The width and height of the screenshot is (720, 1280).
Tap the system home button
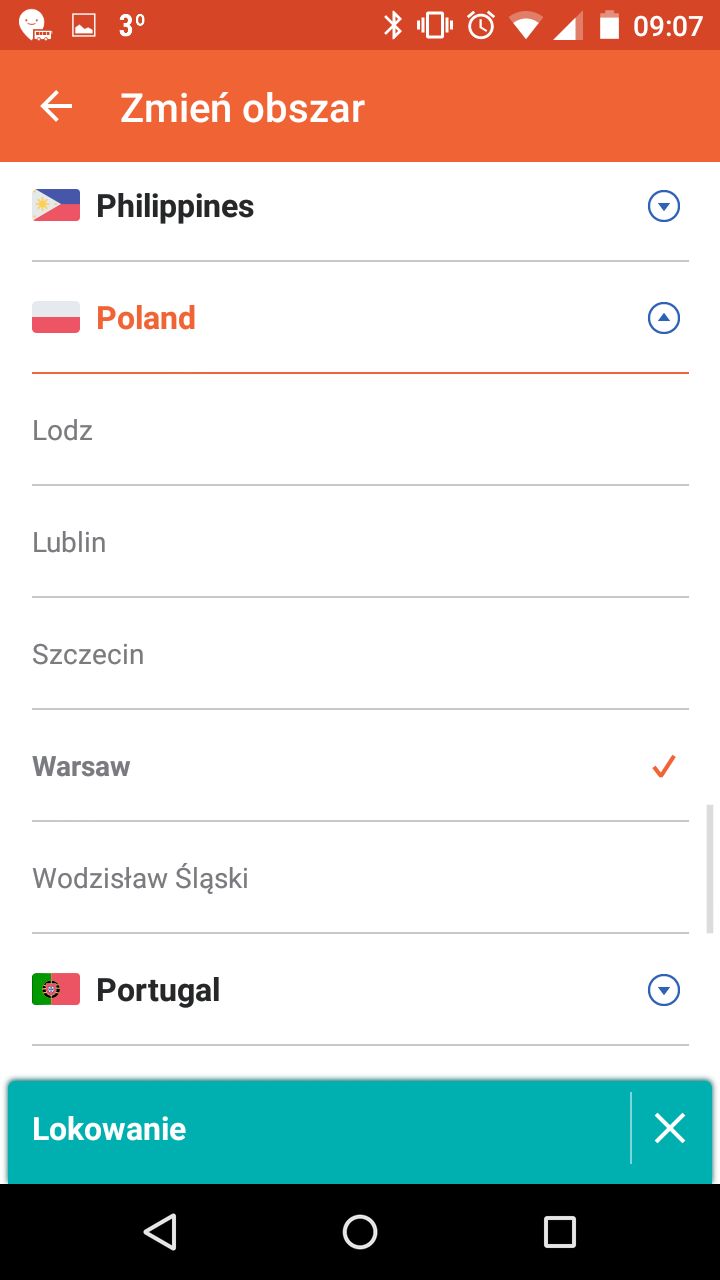pos(360,1232)
